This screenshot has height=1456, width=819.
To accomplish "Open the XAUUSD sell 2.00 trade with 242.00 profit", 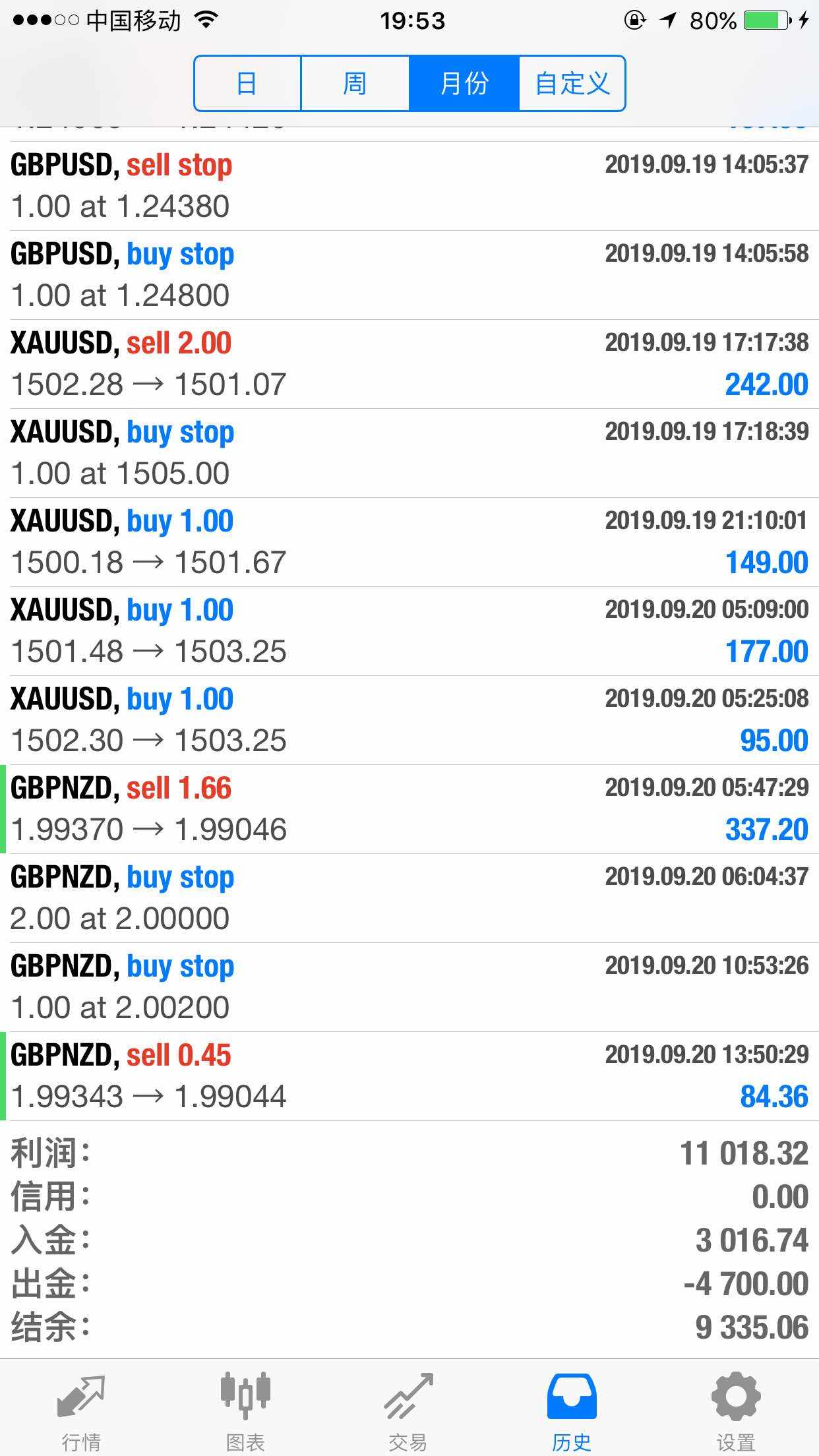I will 409,364.
